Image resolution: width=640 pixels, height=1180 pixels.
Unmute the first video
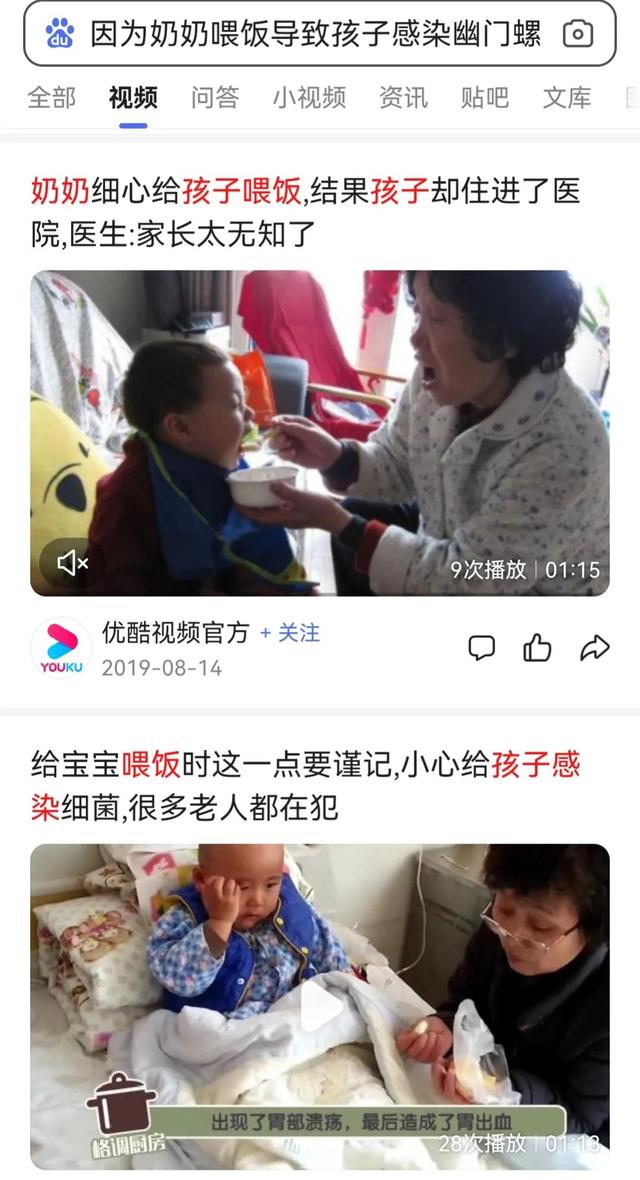[x=72, y=564]
